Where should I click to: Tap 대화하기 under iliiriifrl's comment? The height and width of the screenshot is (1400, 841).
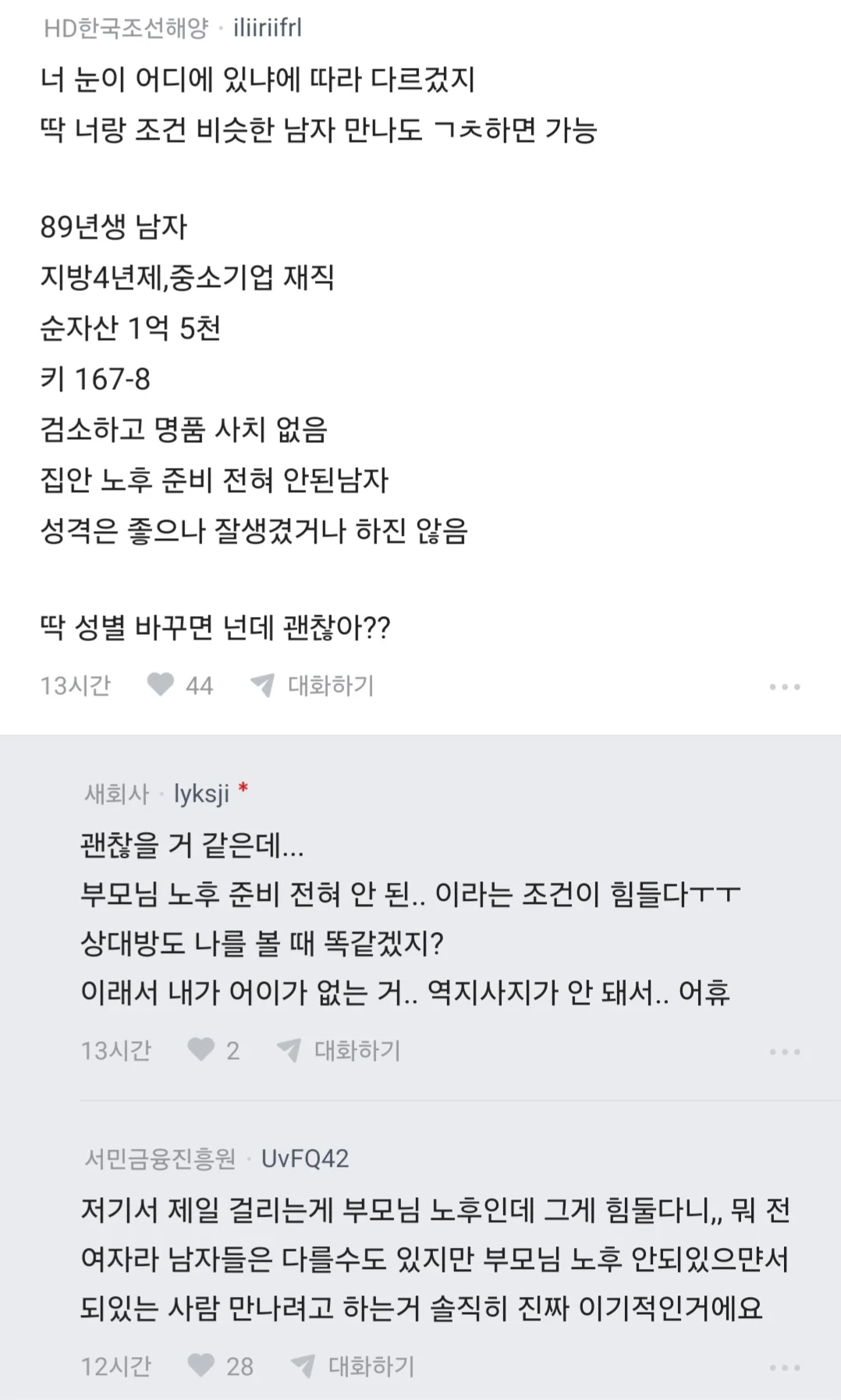(314, 685)
